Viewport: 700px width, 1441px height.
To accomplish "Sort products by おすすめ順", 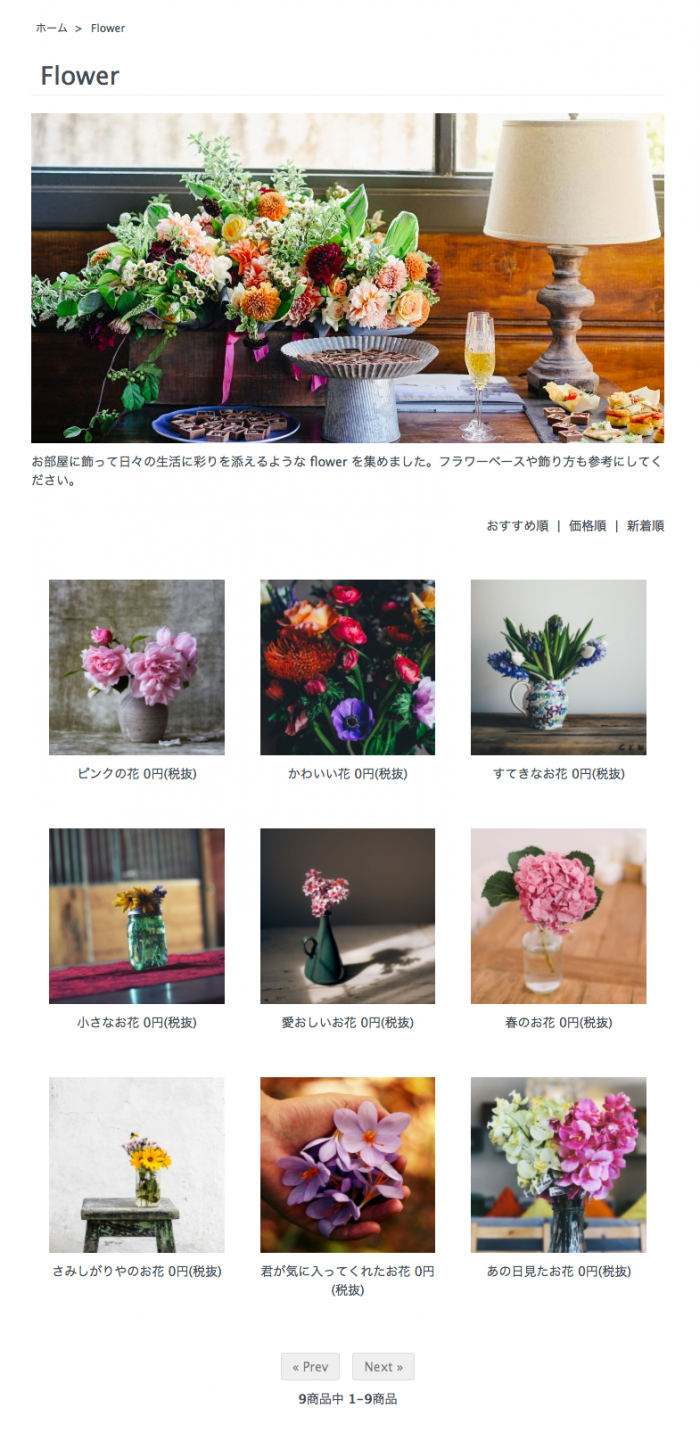I will coord(517,526).
